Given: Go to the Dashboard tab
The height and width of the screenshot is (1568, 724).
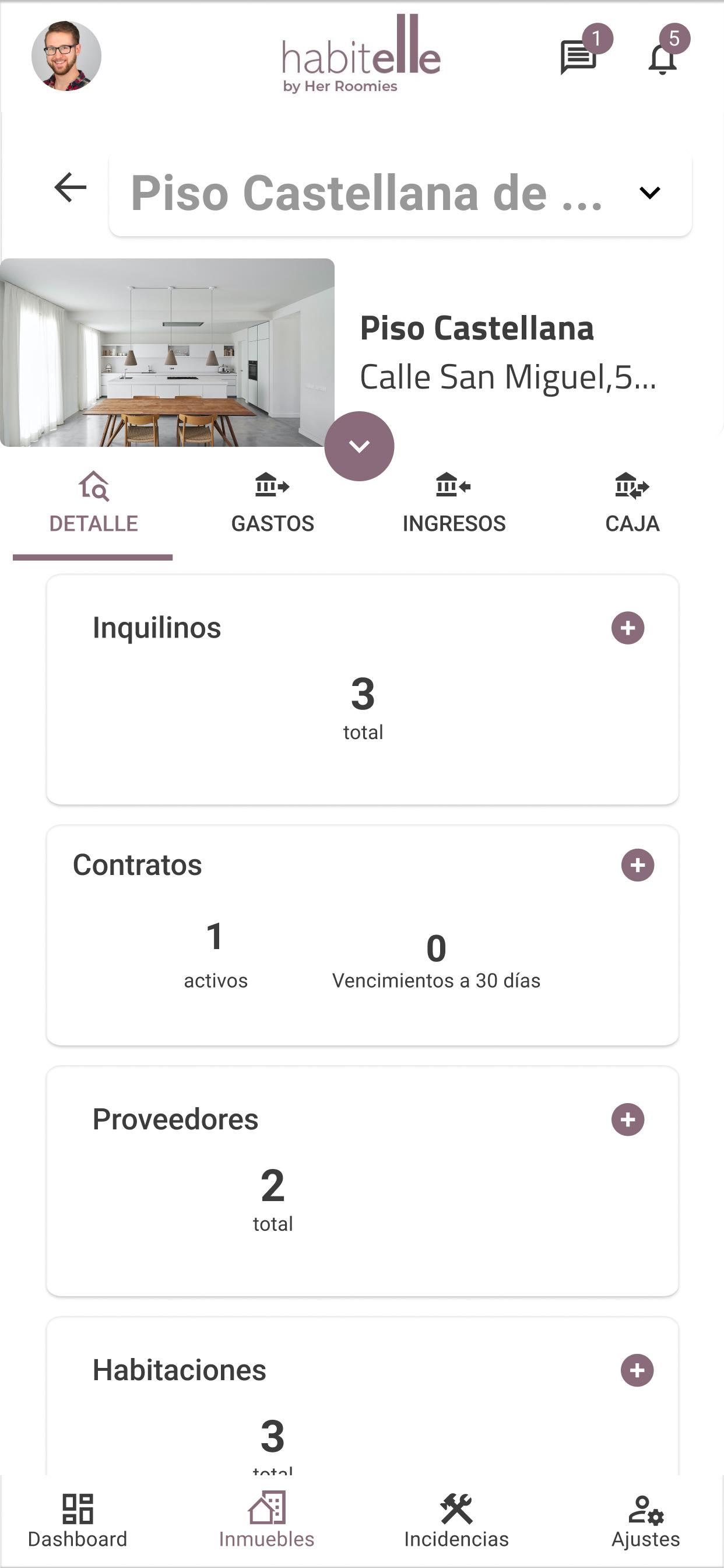Looking at the screenshot, I should (x=78, y=1521).
